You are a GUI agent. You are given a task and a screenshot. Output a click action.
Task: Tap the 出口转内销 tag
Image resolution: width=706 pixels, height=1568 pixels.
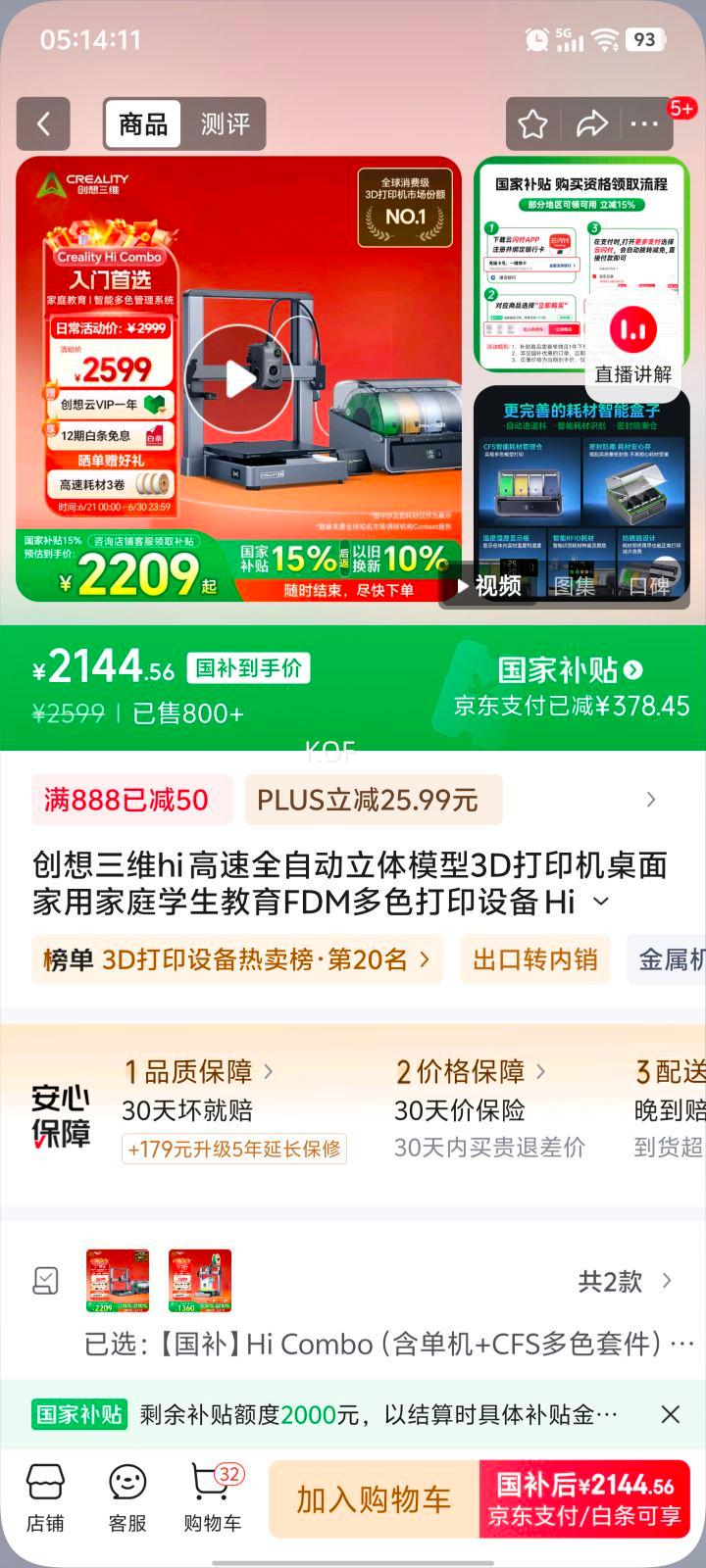coord(534,959)
